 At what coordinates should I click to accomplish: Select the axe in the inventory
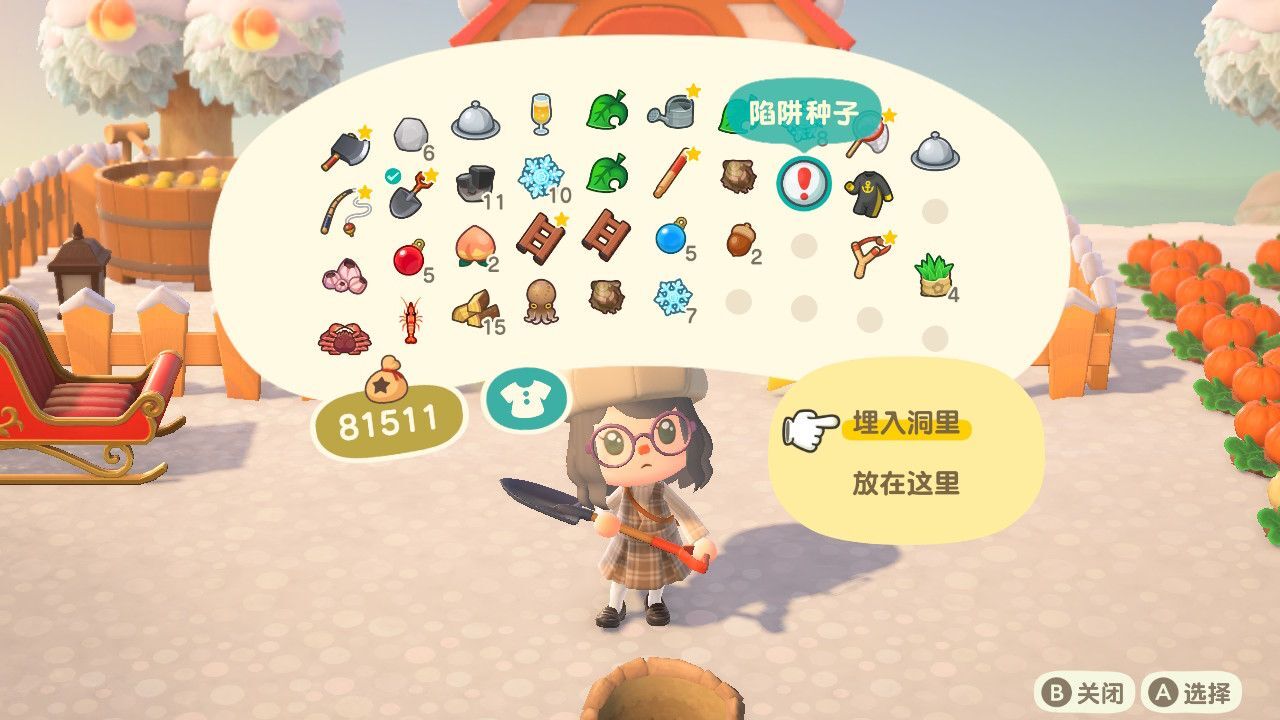pyautogui.click(x=343, y=150)
